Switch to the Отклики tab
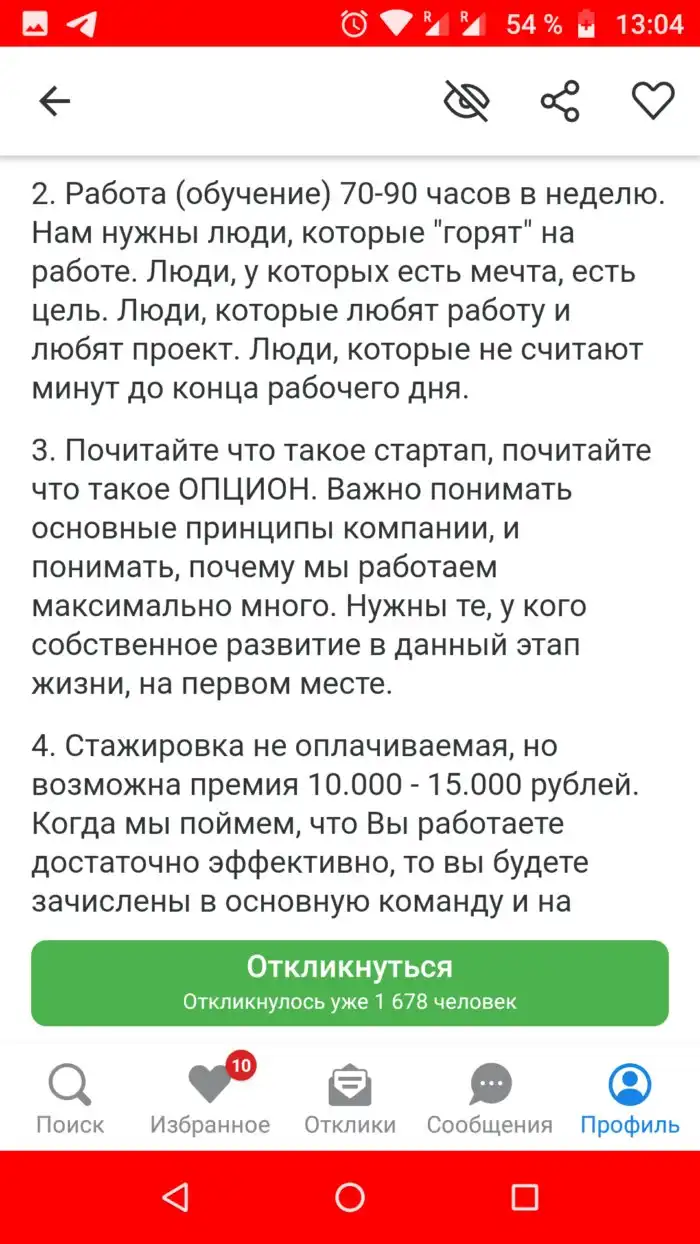Screen dimensions: 700x1244 (350, 1098)
